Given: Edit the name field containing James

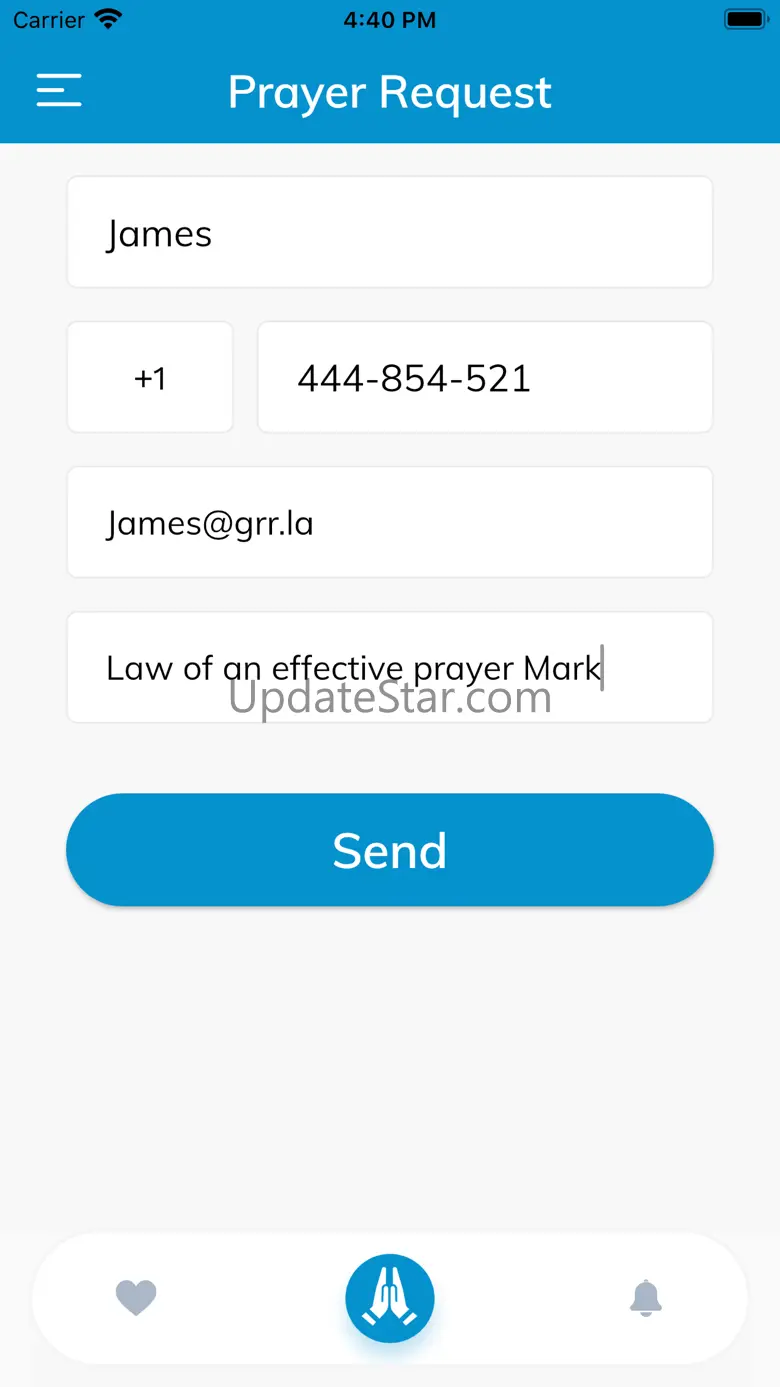Looking at the screenshot, I should 389,233.
